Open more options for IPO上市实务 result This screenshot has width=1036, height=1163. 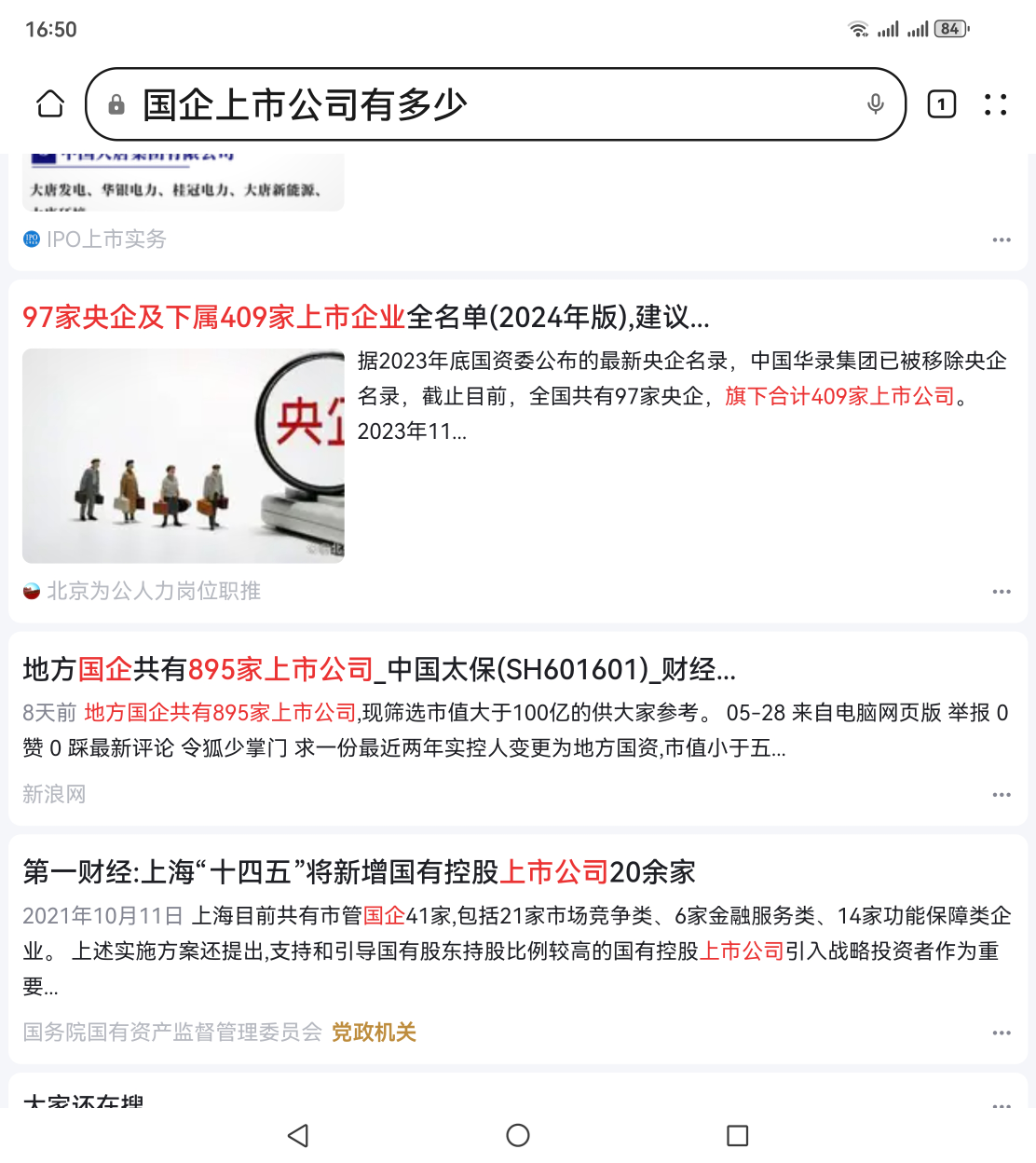(x=1002, y=239)
